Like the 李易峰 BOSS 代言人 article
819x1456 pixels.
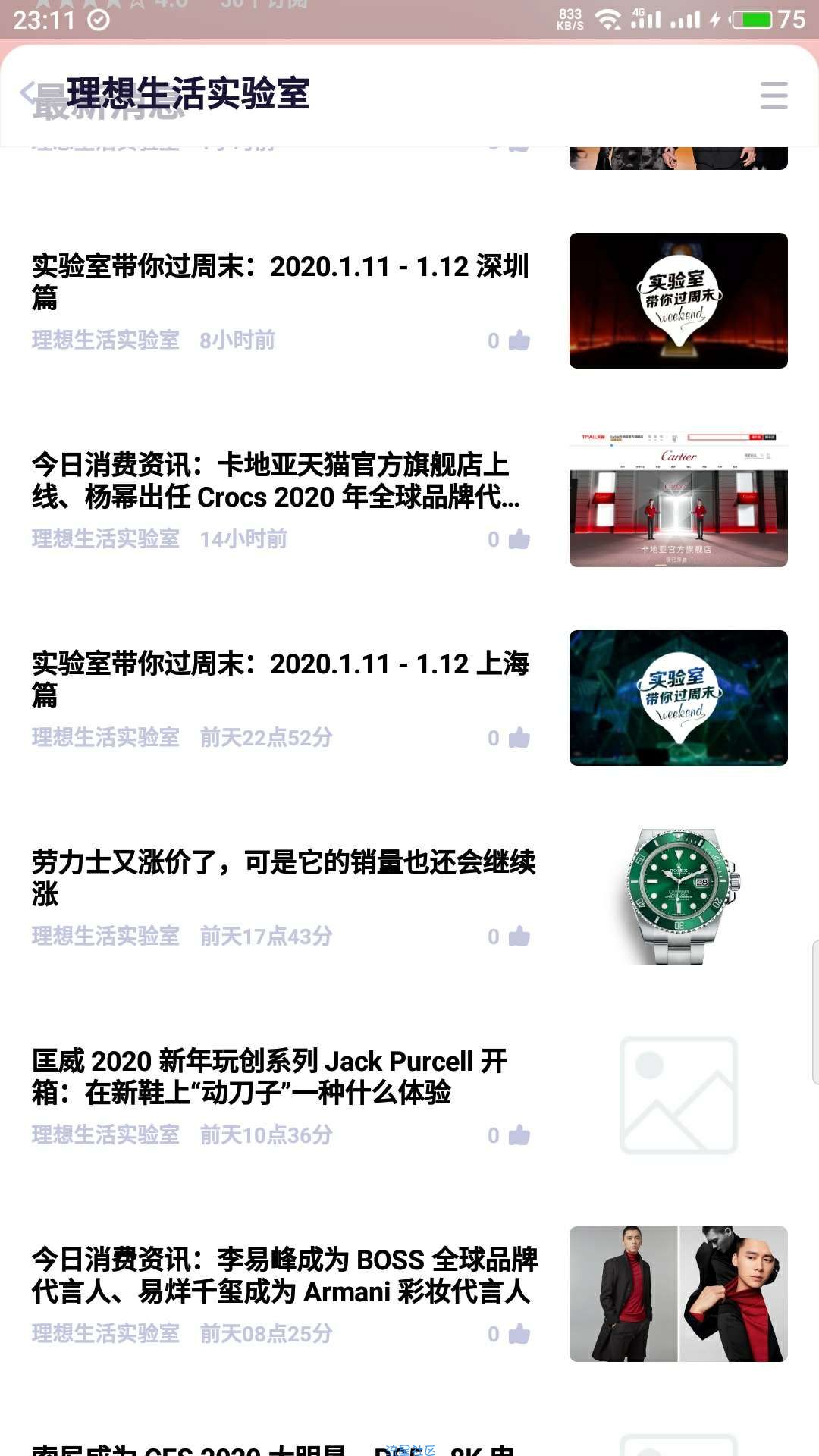point(519,1334)
